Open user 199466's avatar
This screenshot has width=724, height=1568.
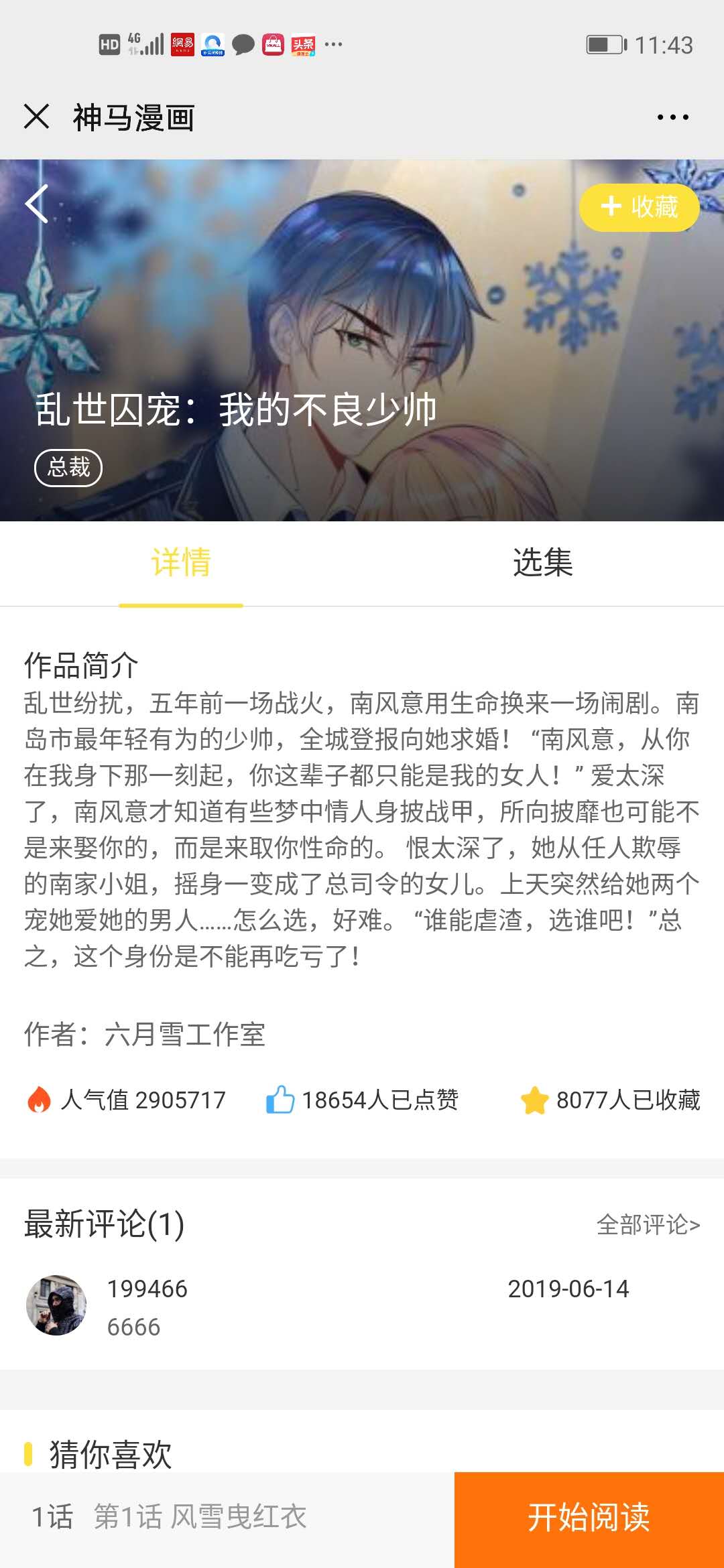coord(56,1305)
